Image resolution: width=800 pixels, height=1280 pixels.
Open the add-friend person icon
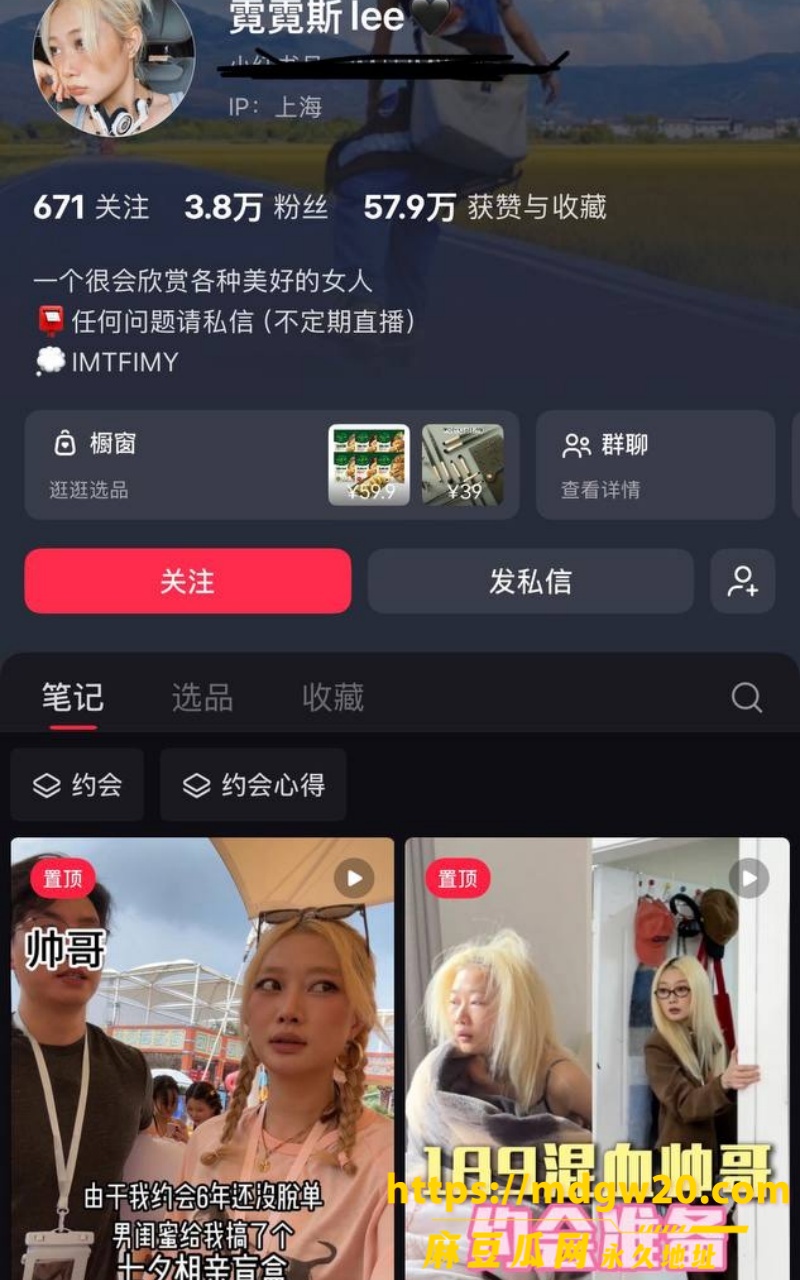click(x=743, y=581)
